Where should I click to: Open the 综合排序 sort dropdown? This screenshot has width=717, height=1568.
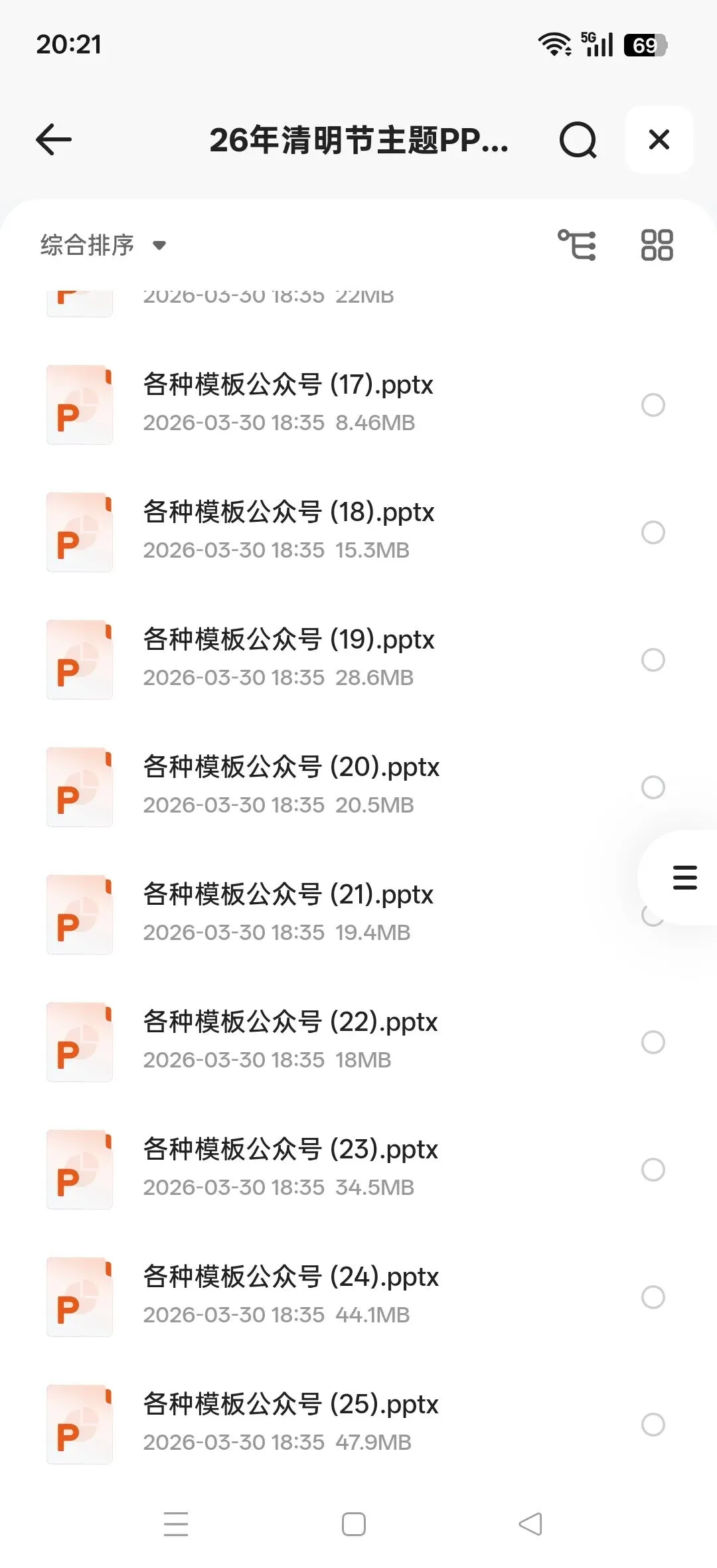coord(103,245)
